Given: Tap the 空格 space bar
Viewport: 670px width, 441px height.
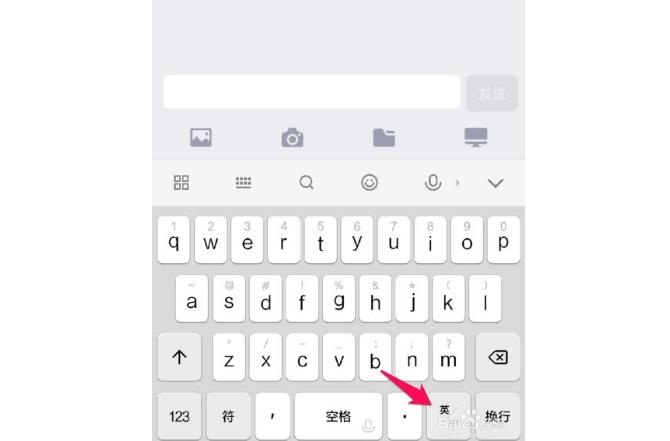Looking at the screenshot, I should [x=338, y=416].
